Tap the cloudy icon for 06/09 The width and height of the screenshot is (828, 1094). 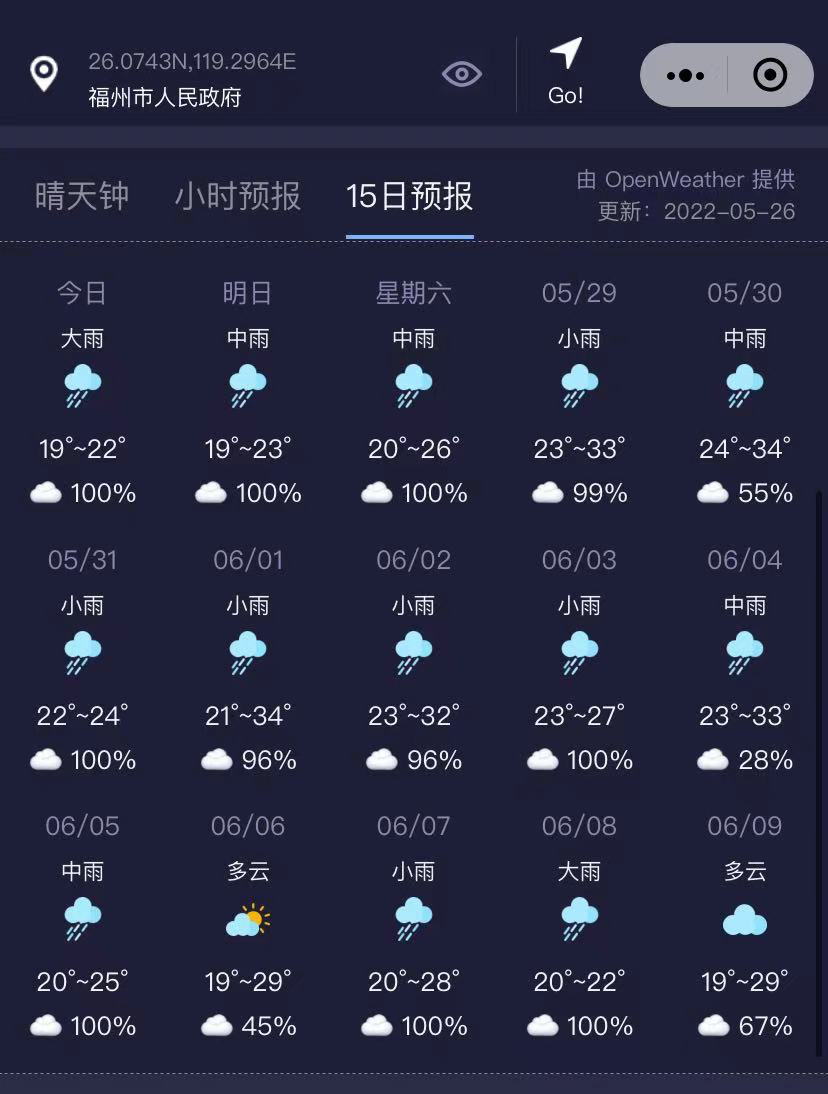click(744, 917)
